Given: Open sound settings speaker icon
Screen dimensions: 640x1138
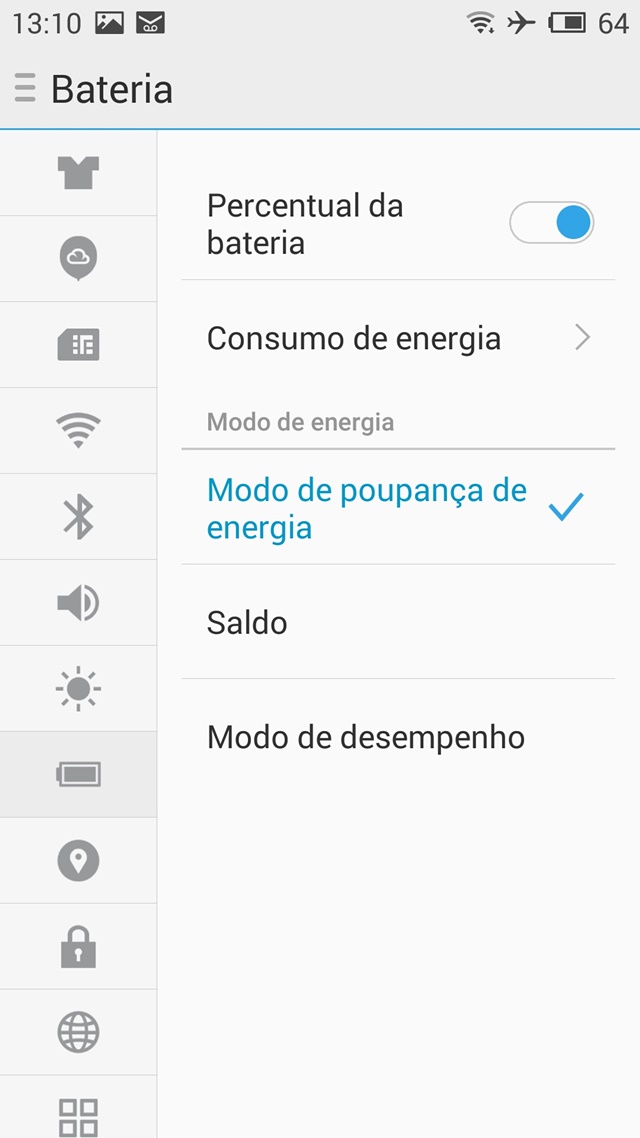Looking at the screenshot, I should (x=78, y=602).
